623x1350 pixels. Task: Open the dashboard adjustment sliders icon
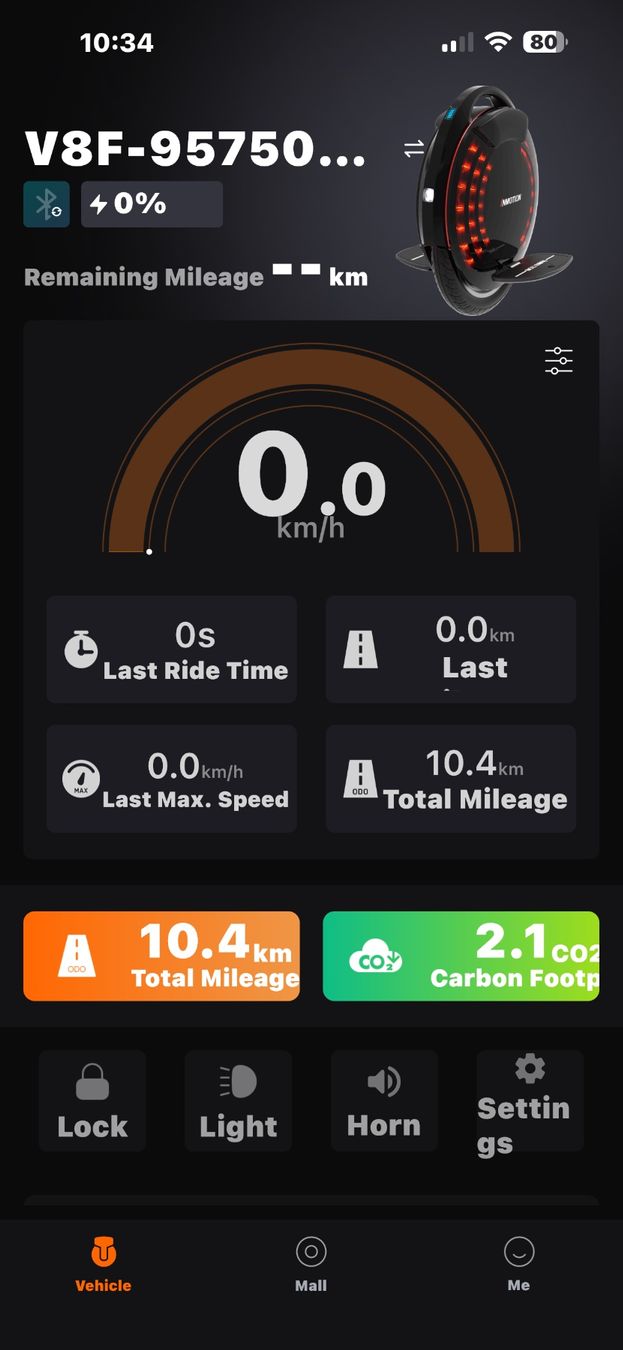pos(559,361)
